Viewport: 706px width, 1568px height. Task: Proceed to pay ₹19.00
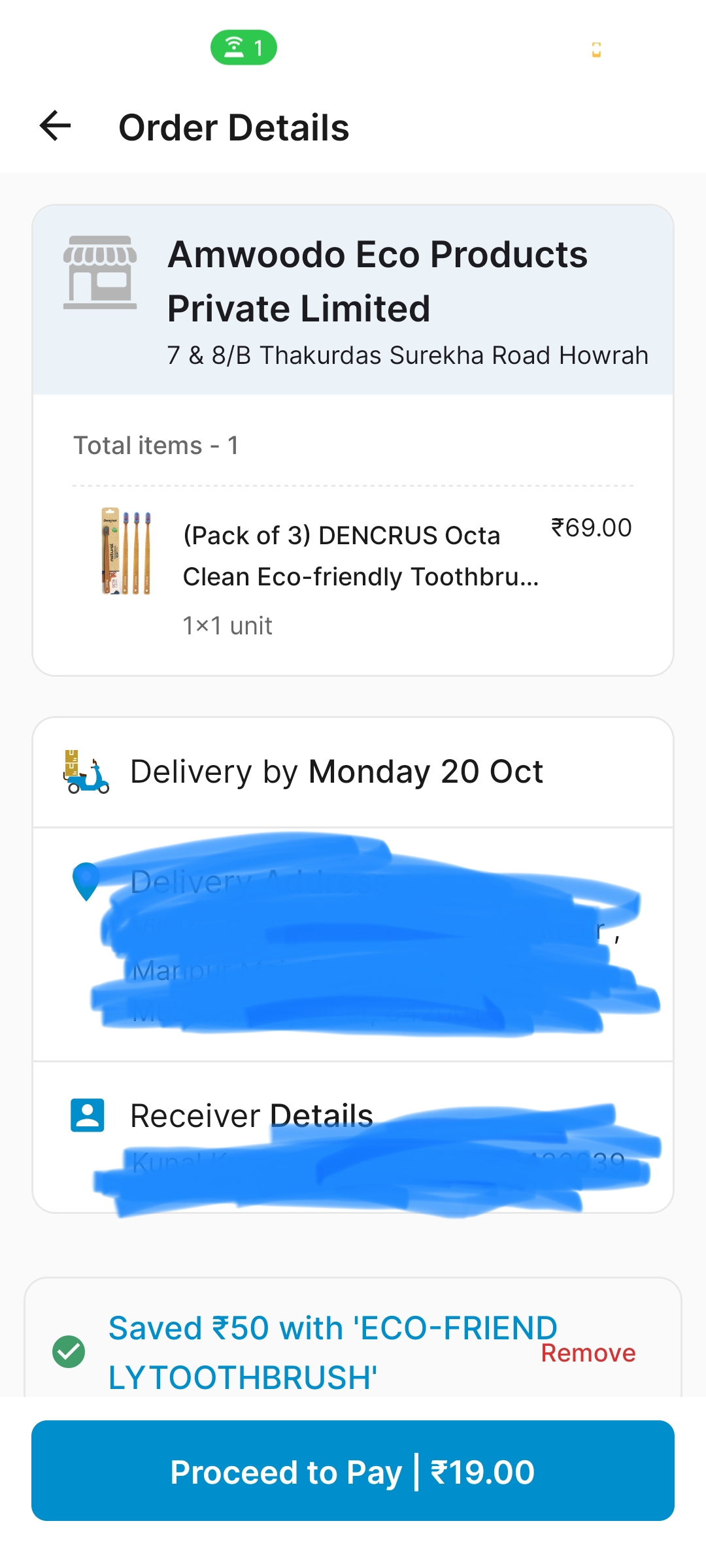tap(353, 1471)
